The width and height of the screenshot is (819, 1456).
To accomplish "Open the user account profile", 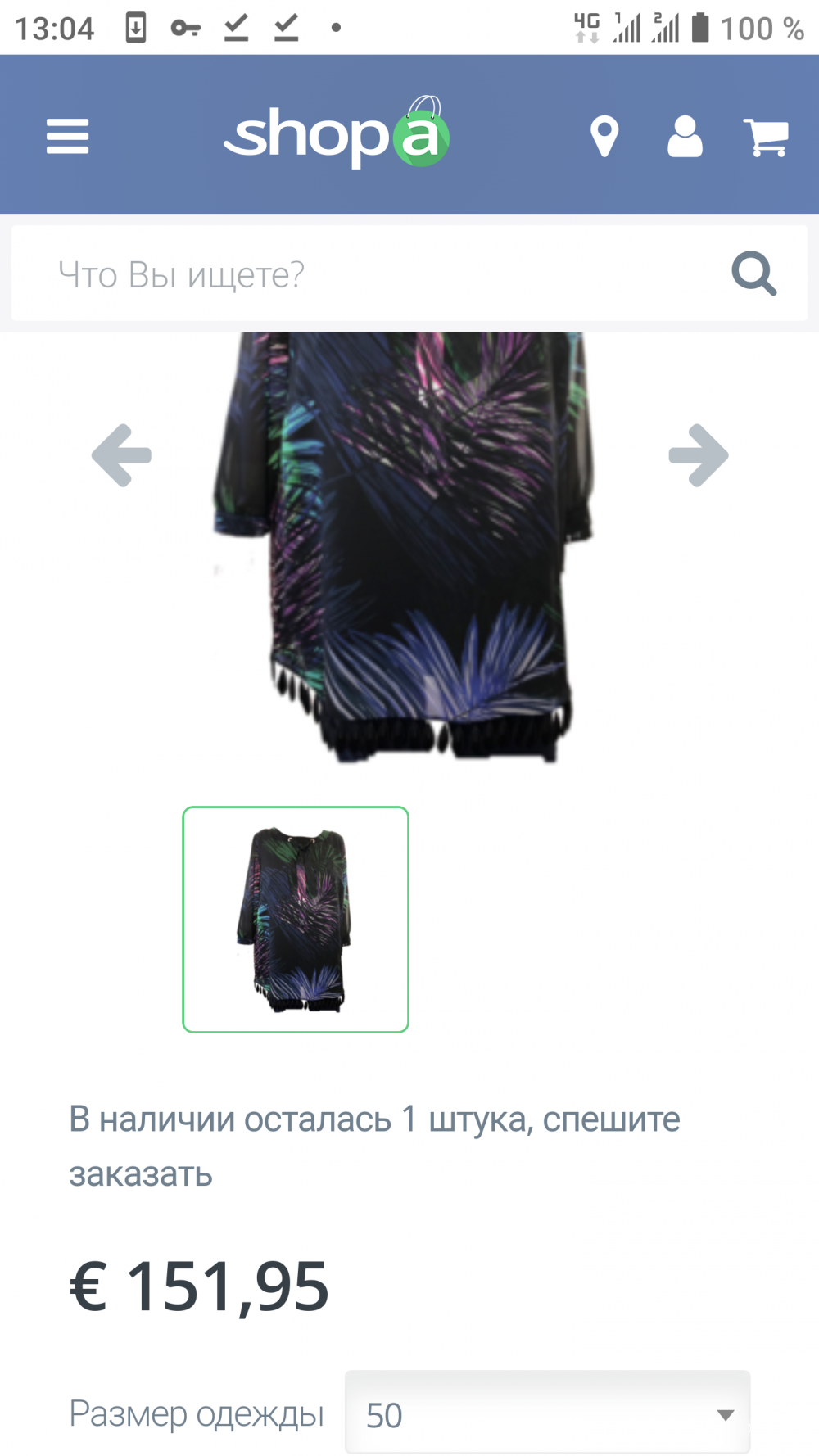I will [x=685, y=136].
